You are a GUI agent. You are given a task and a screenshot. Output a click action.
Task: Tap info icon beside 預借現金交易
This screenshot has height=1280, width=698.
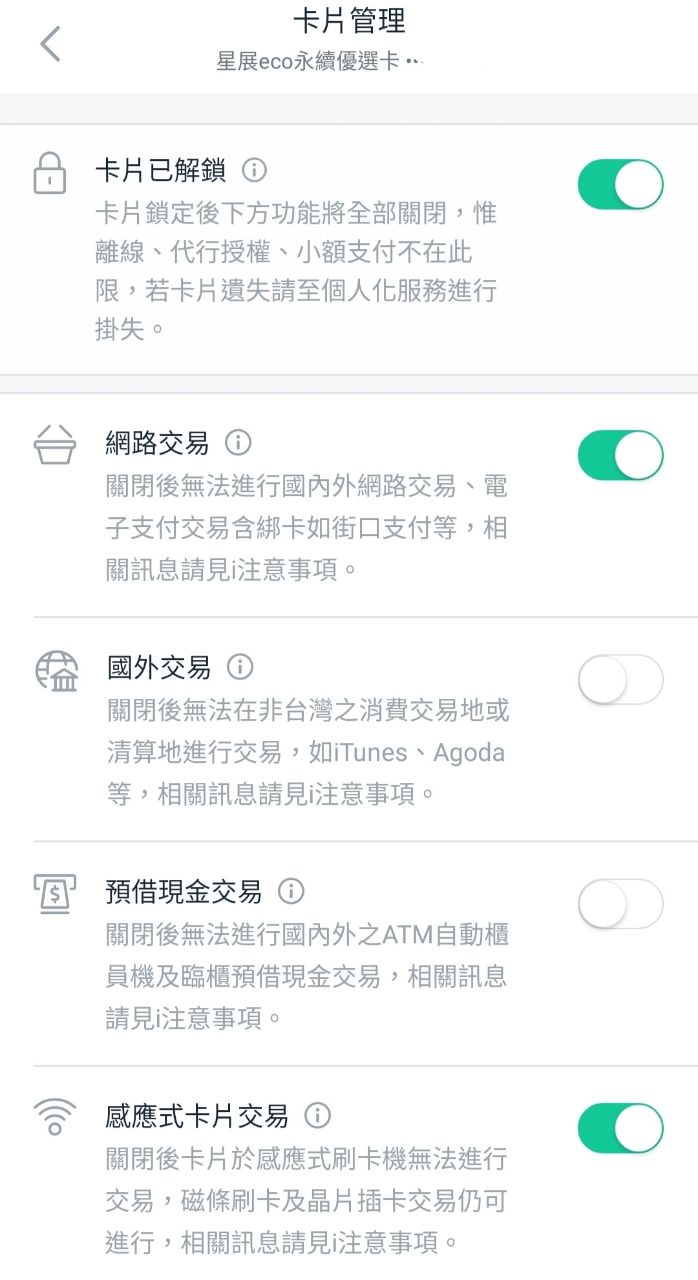coord(291,890)
